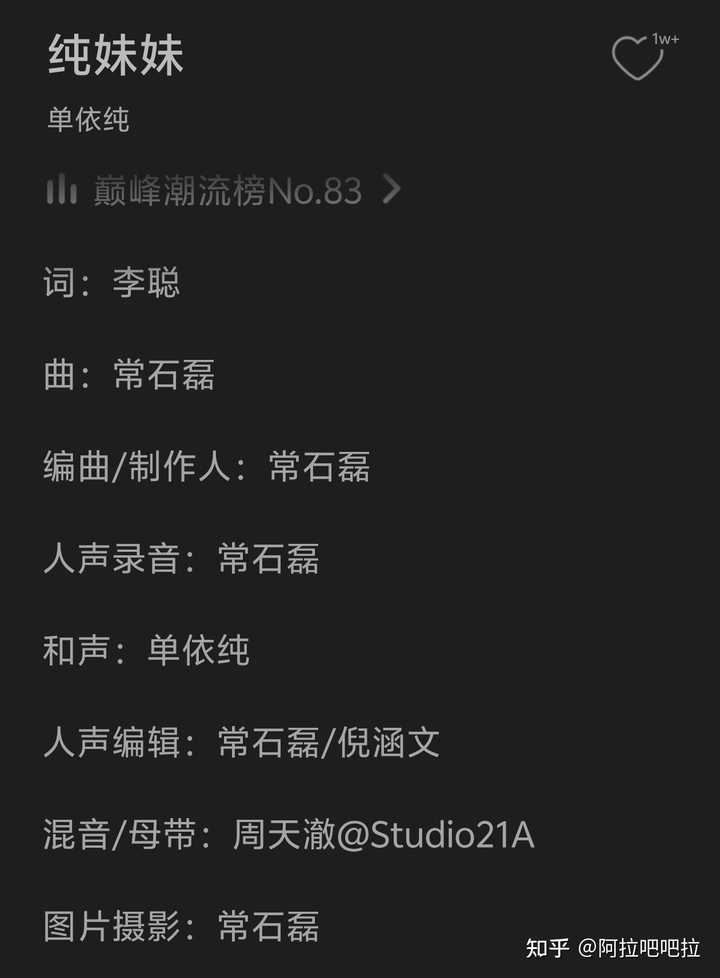Open the 巅峰潮流榜 No.83 chart link

[226, 190]
